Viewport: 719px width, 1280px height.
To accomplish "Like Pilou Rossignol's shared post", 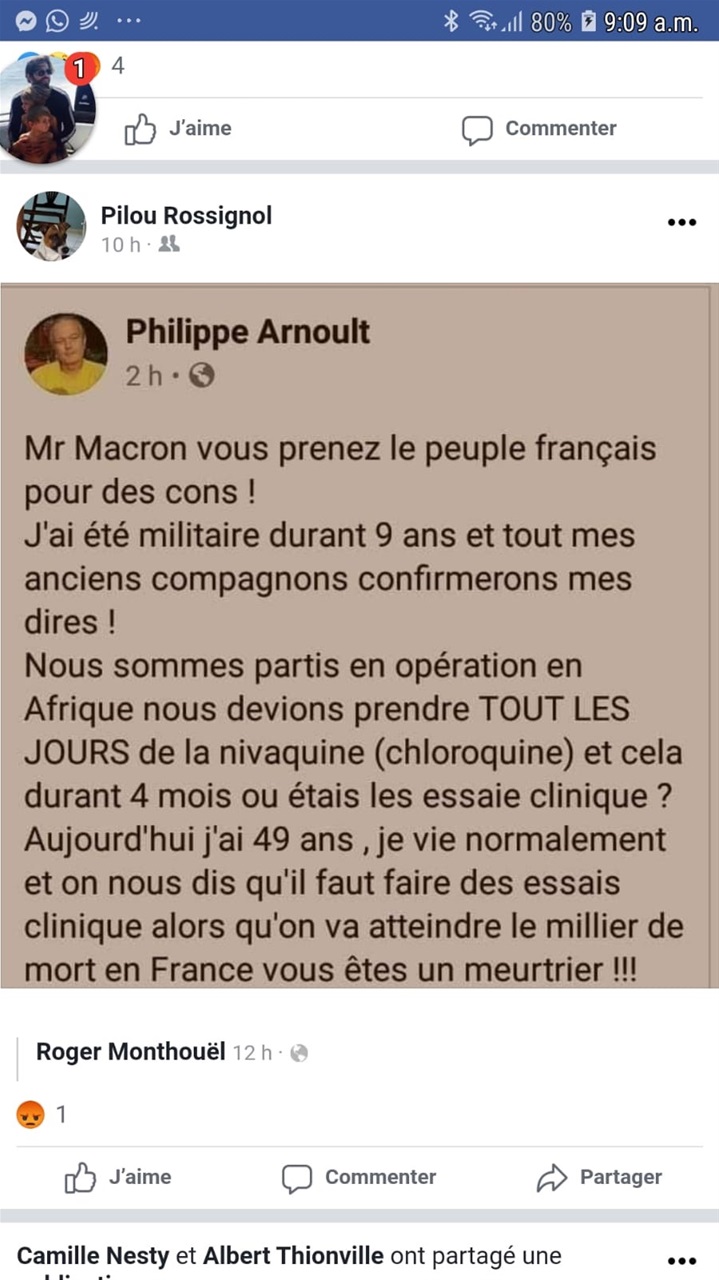I will 118,1178.
